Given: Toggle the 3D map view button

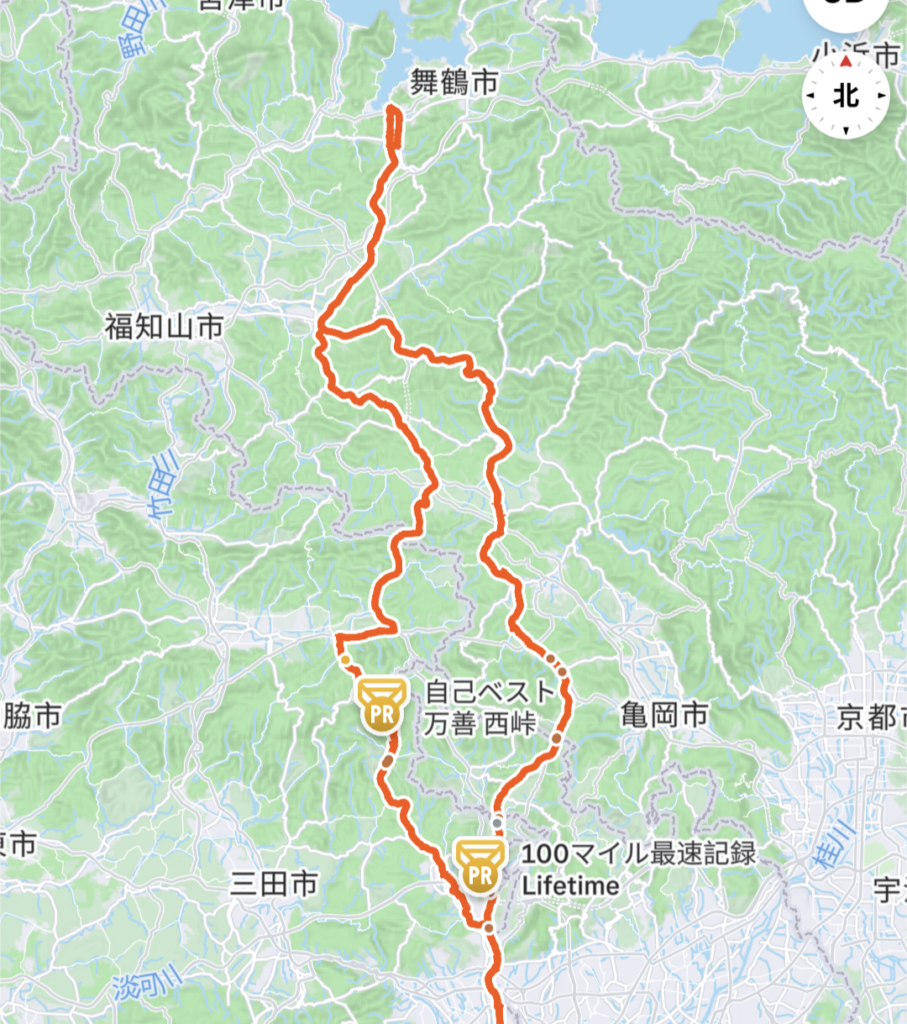Looking at the screenshot, I should tap(845, 10).
